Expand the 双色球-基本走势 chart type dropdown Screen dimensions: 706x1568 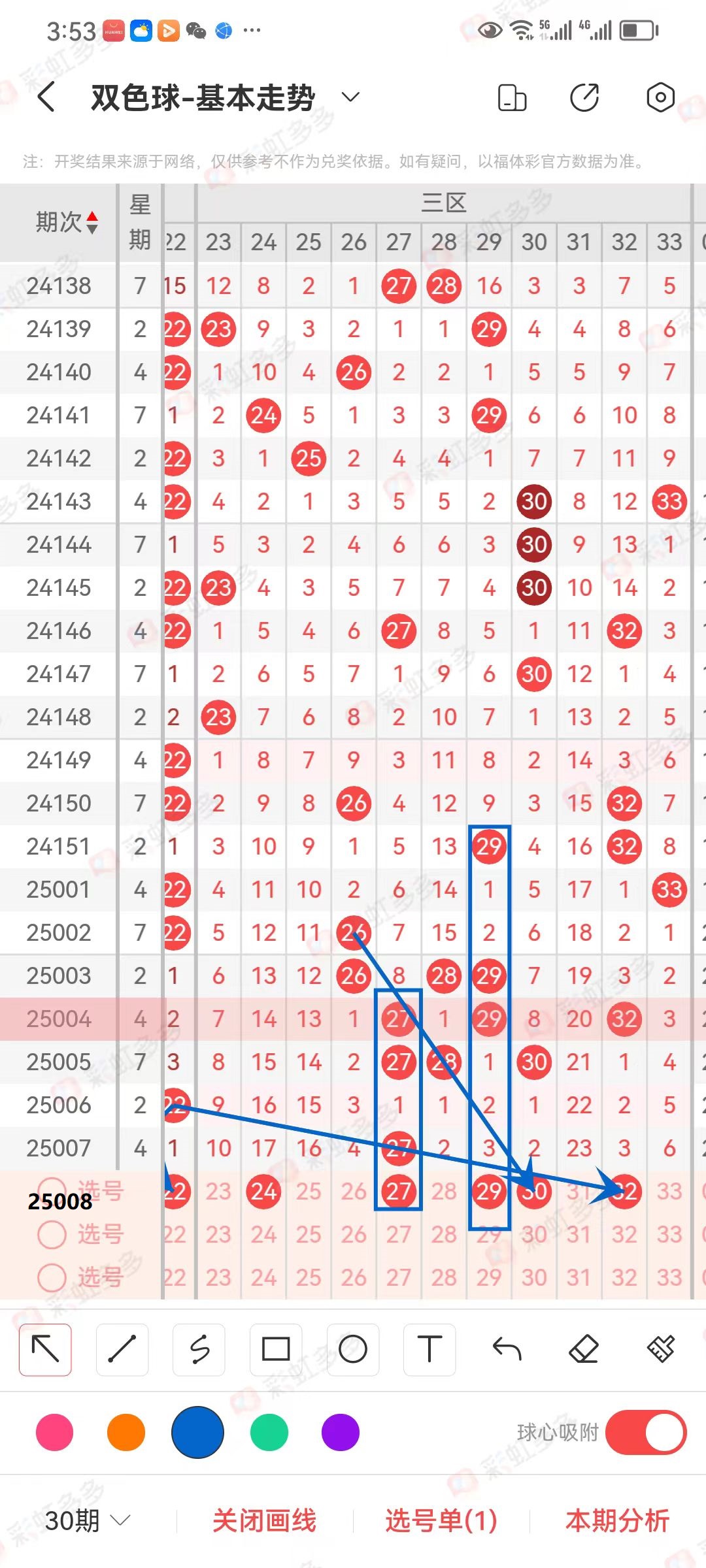(x=351, y=97)
